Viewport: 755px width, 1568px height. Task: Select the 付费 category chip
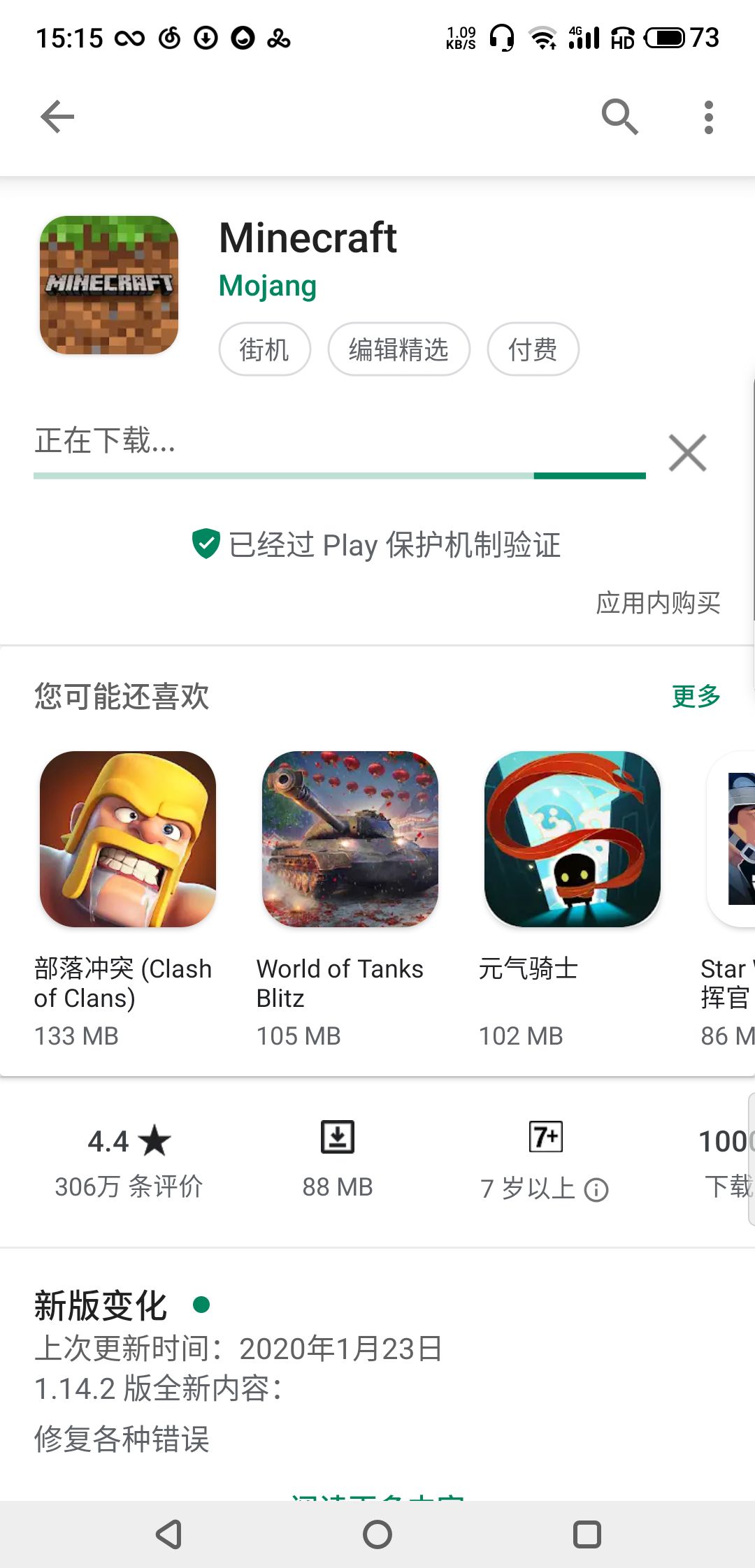tap(533, 349)
